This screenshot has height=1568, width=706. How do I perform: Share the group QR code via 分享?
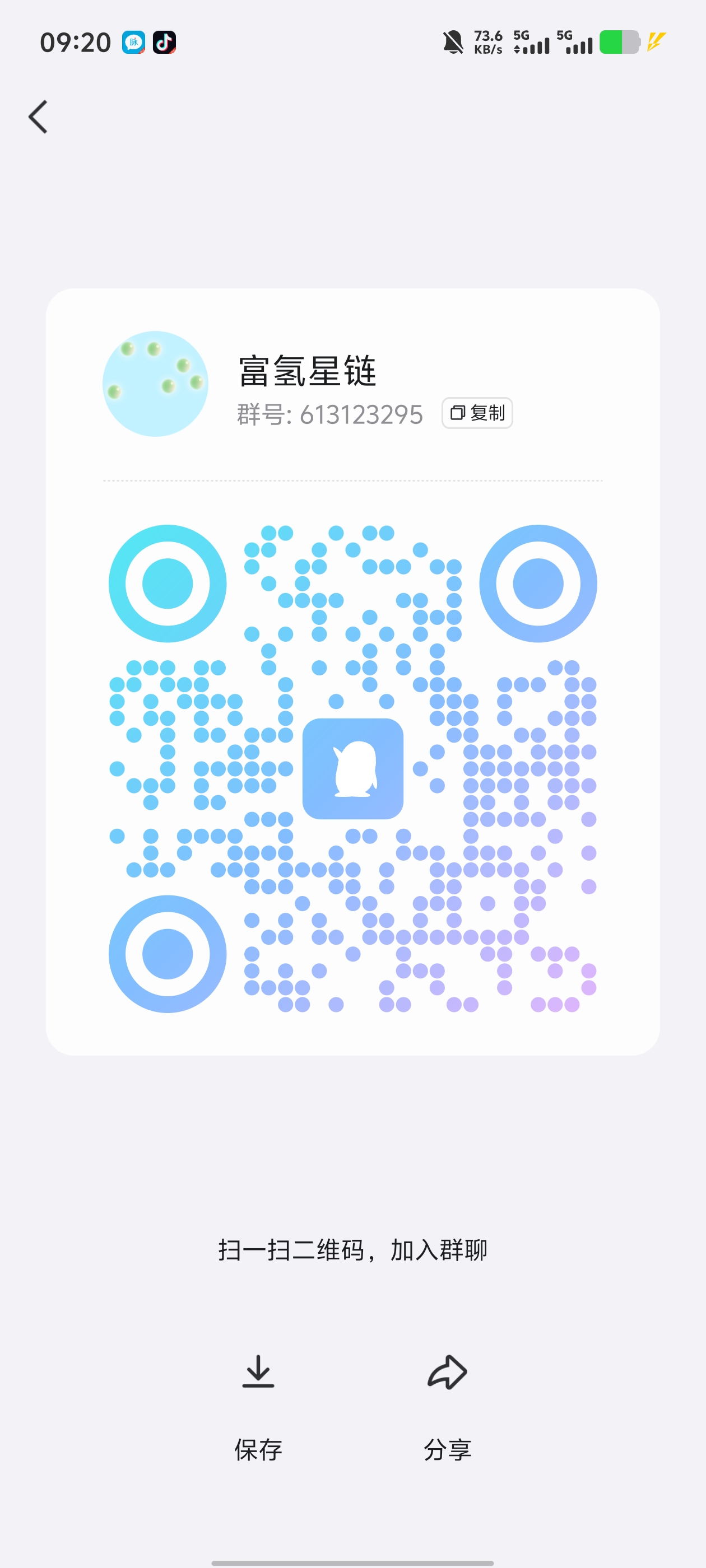(448, 1406)
